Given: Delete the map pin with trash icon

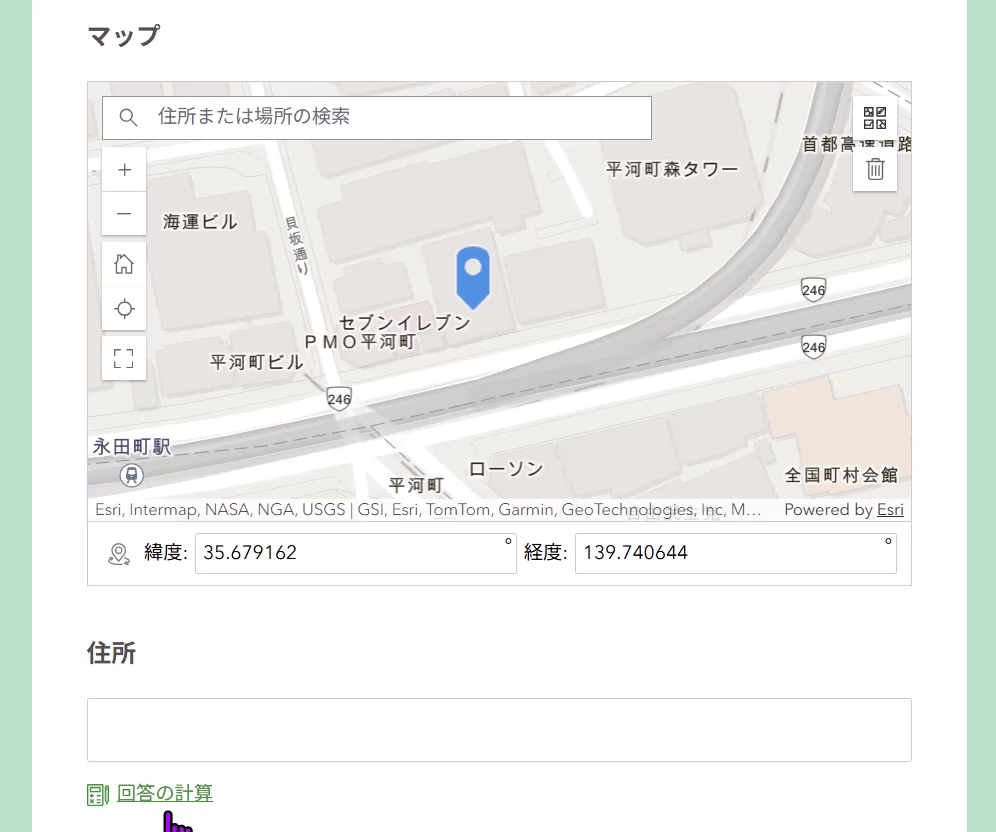Looking at the screenshot, I should [875, 169].
